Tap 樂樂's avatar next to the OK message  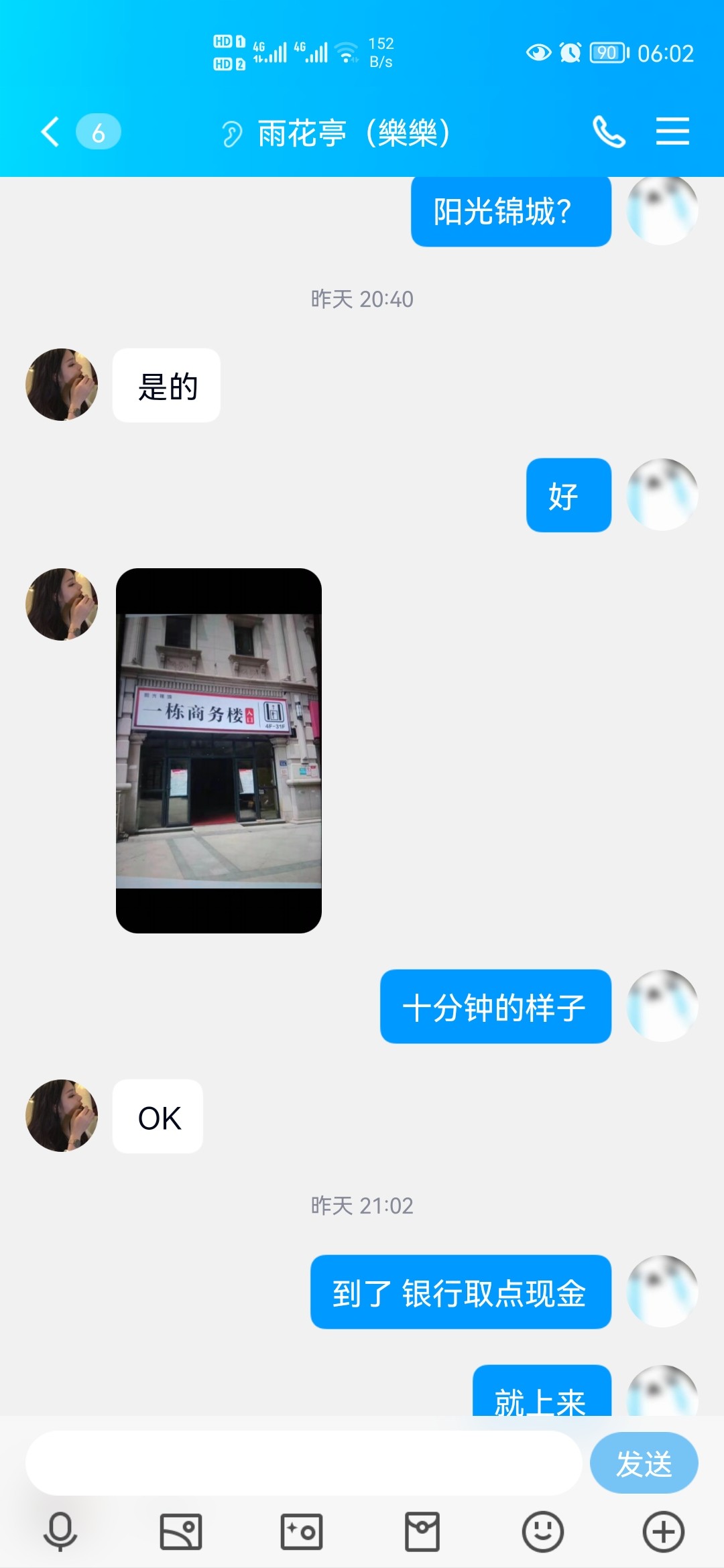coord(60,1116)
